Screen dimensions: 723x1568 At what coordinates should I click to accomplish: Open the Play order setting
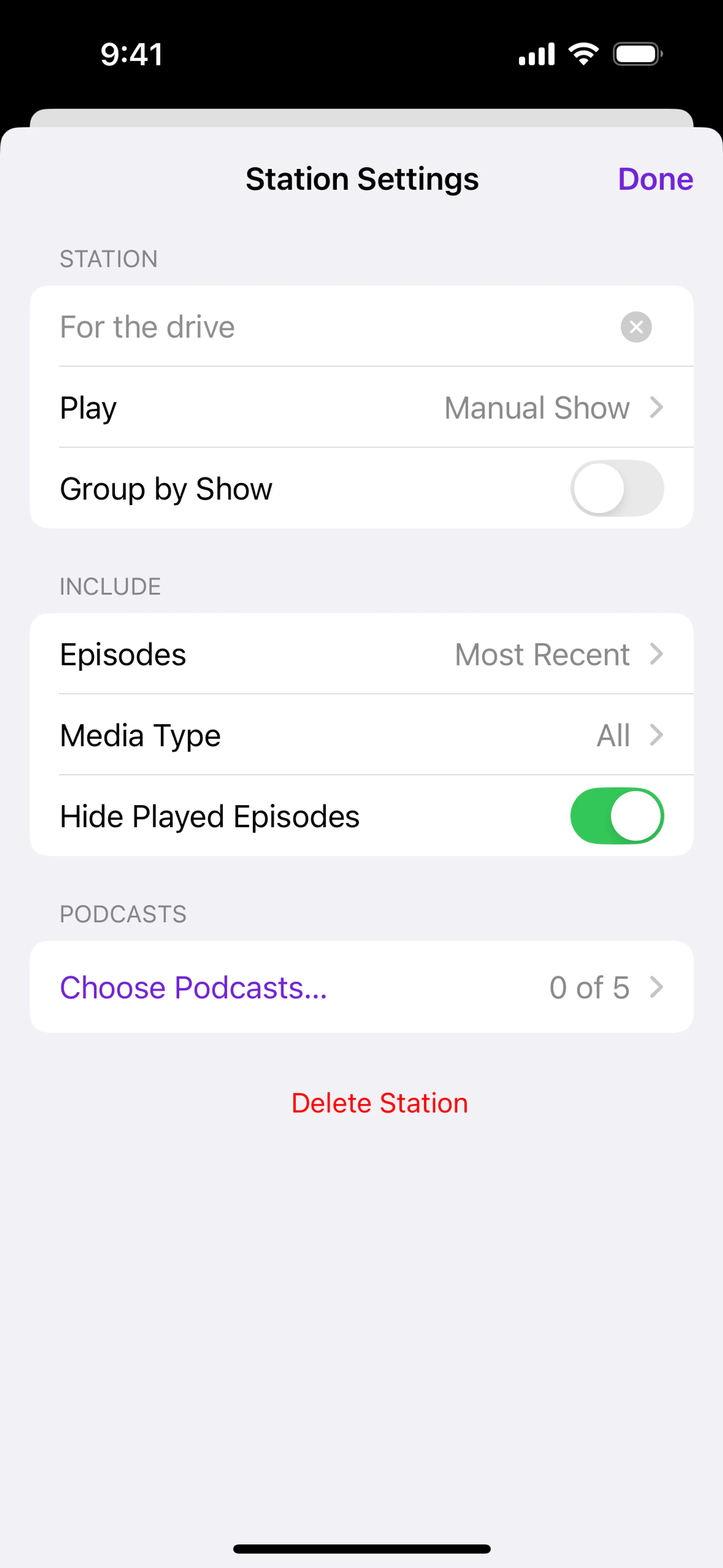(361, 407)
